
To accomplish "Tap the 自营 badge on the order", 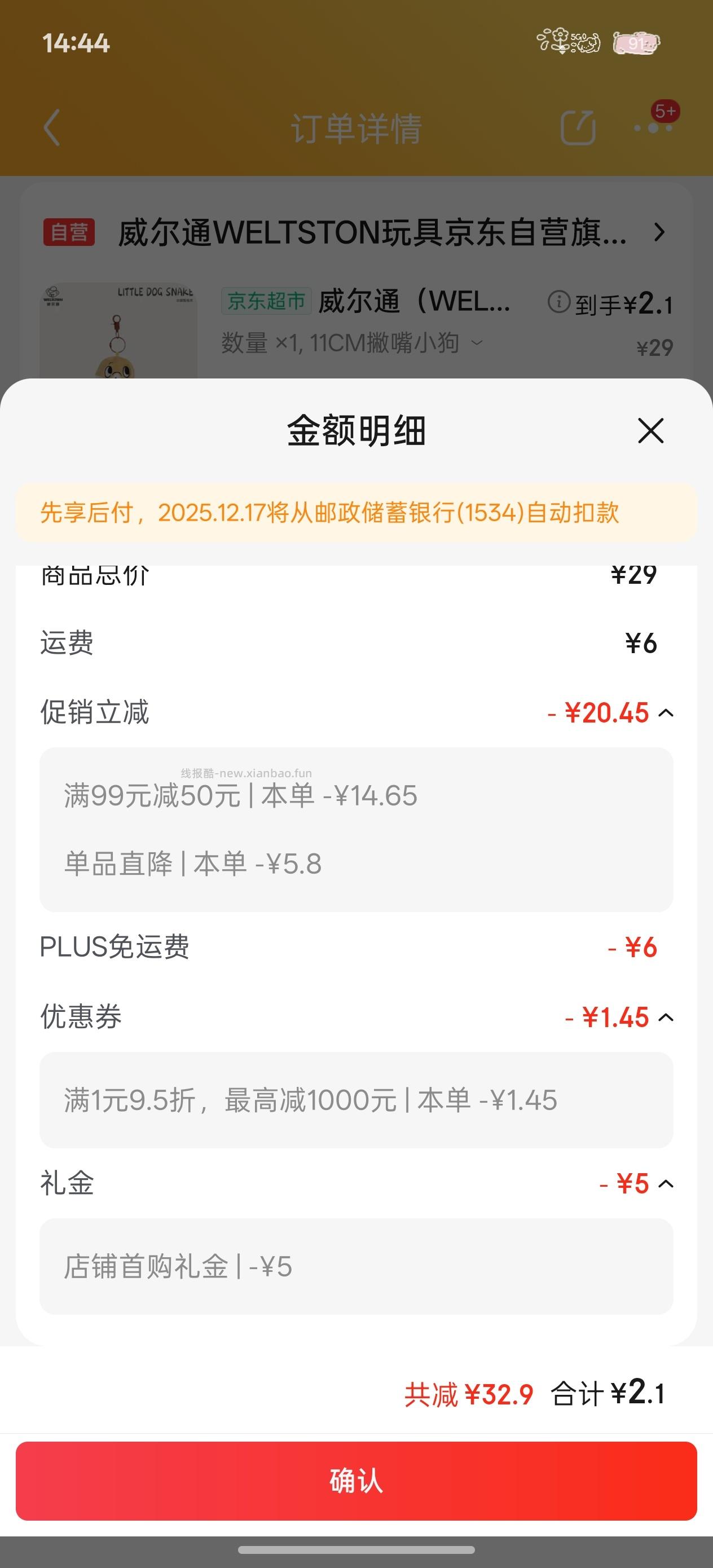I will click(x=69, y=233).
